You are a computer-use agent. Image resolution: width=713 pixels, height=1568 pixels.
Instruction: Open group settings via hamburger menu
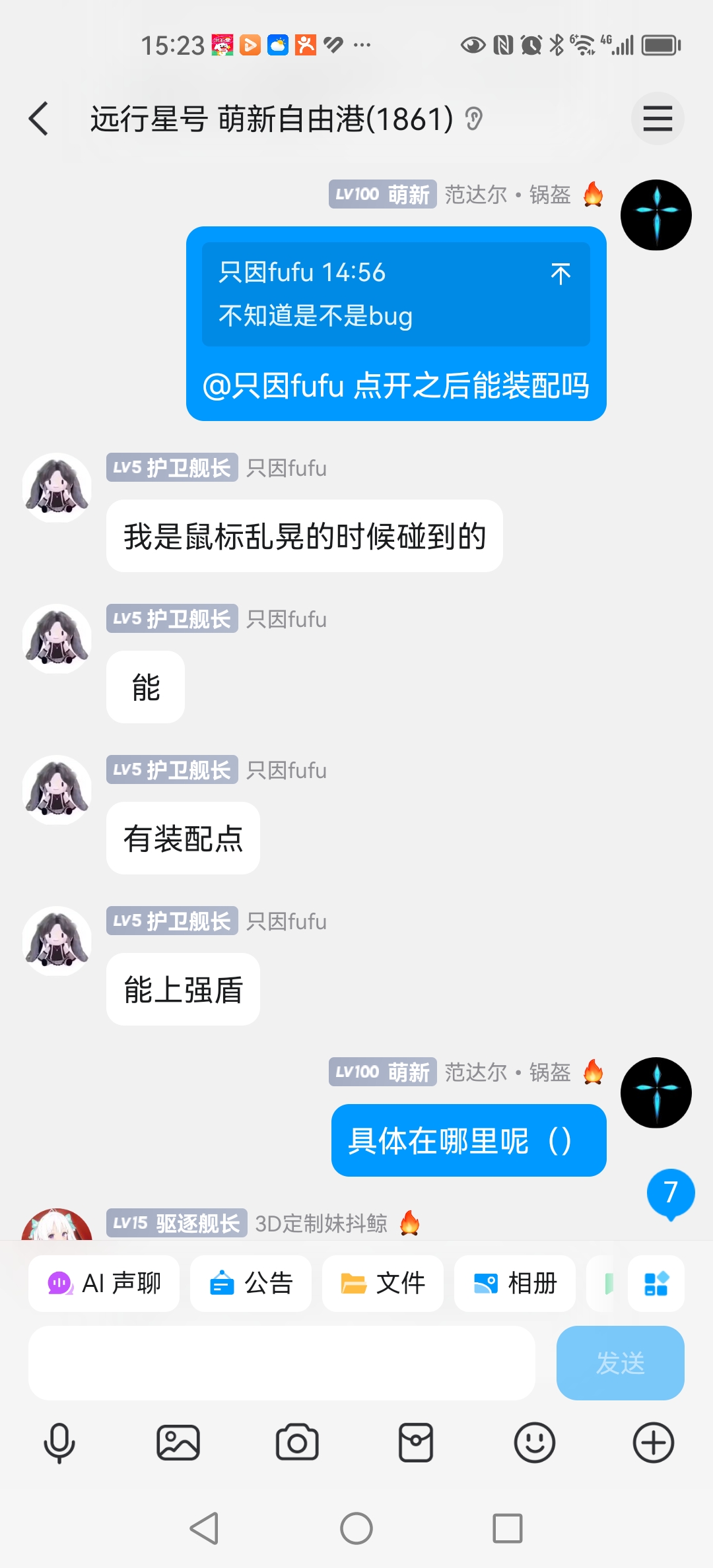658,119
